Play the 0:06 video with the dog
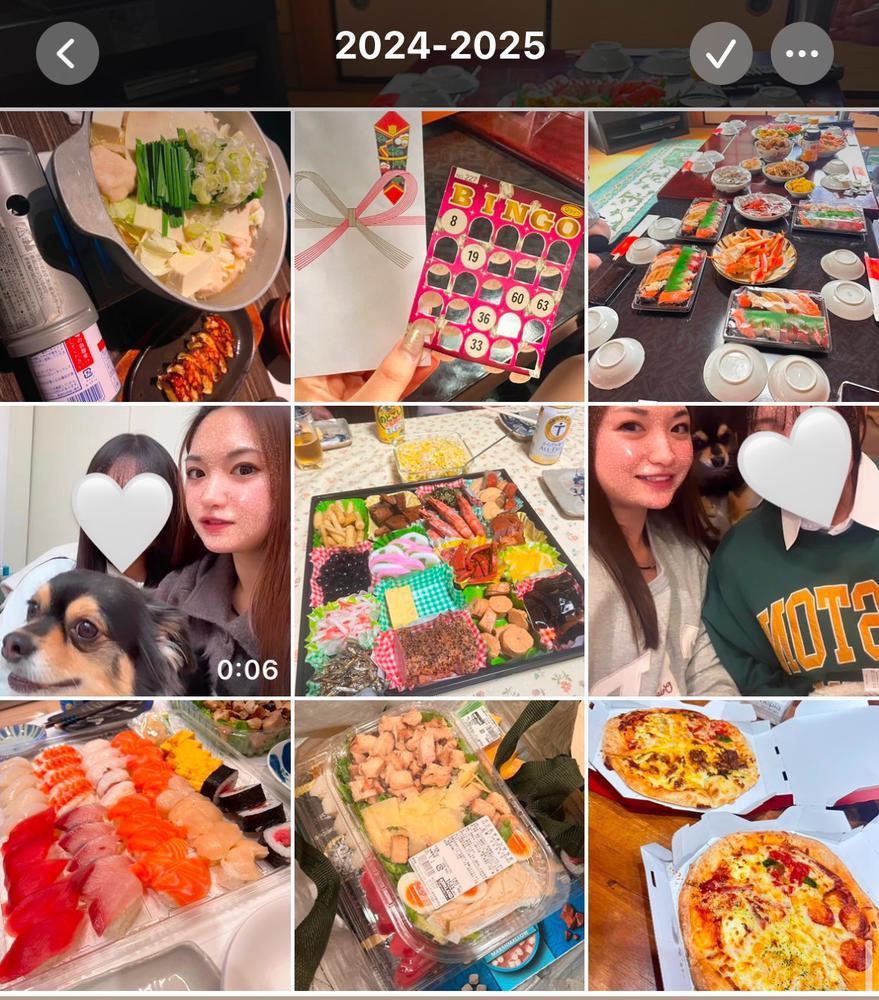The width and height of the screenshot is (879, 1000). [145, 550]
